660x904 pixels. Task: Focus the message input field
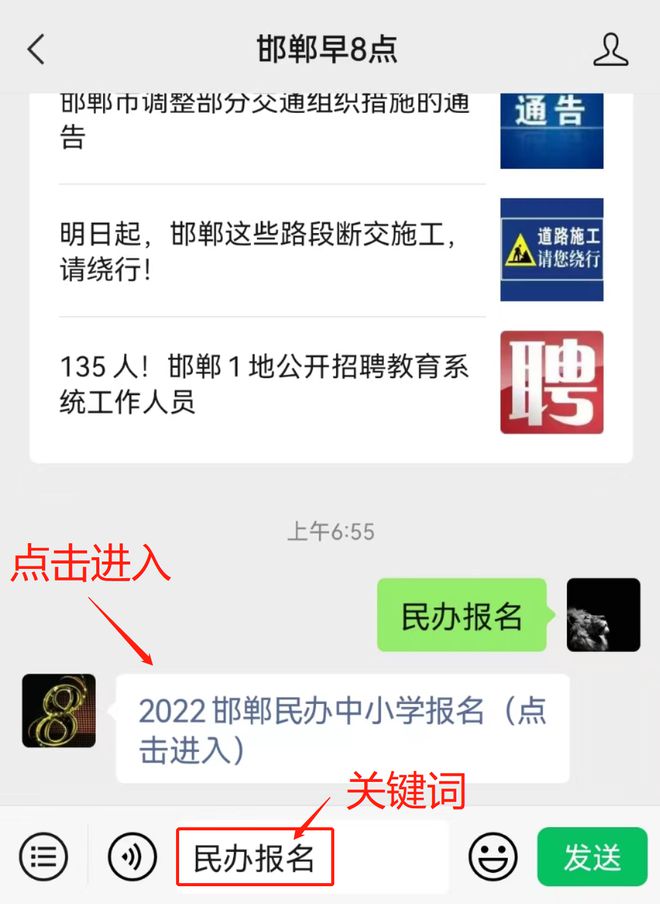pyautogui.click(x=312, y=857)
